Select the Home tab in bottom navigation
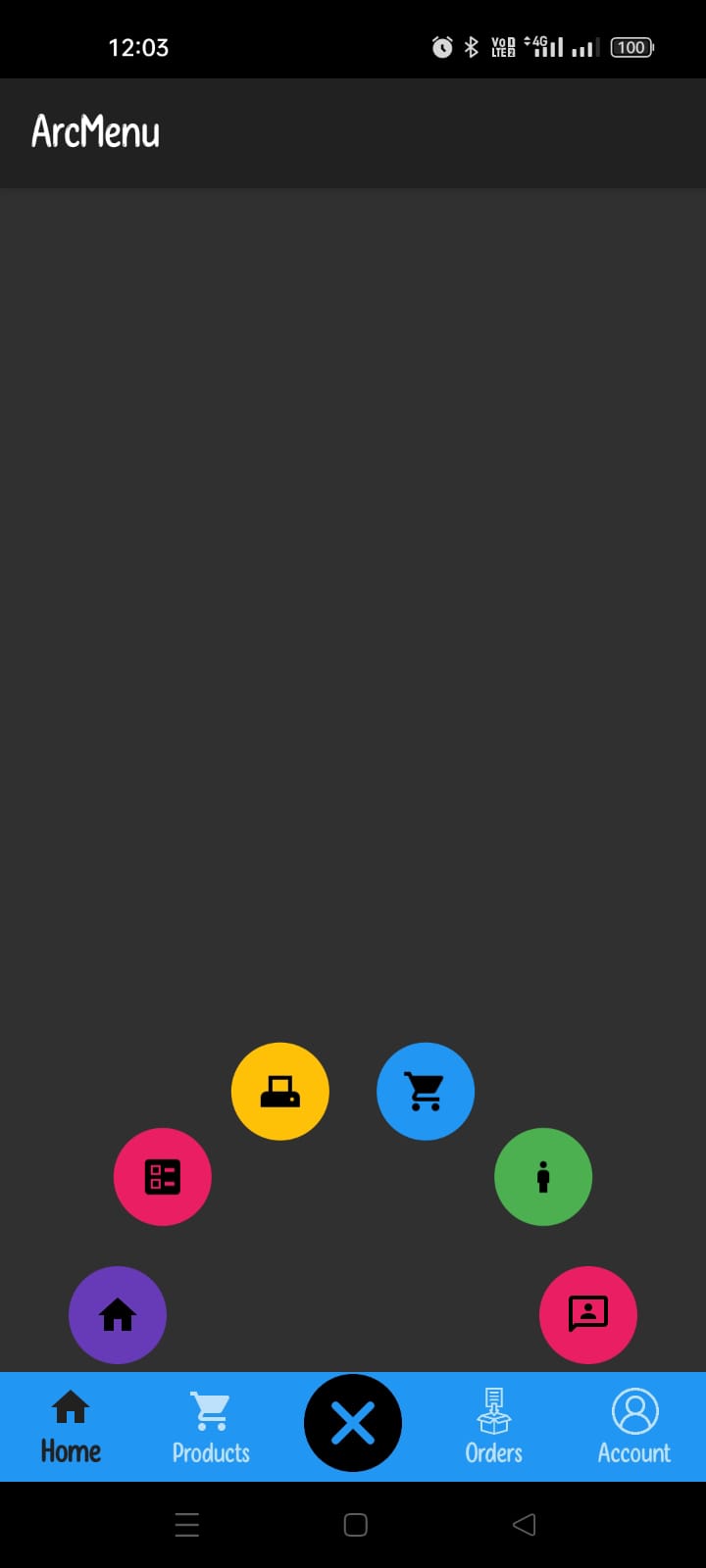This screenshot has height=1568, width=706. click(70, 1426)
